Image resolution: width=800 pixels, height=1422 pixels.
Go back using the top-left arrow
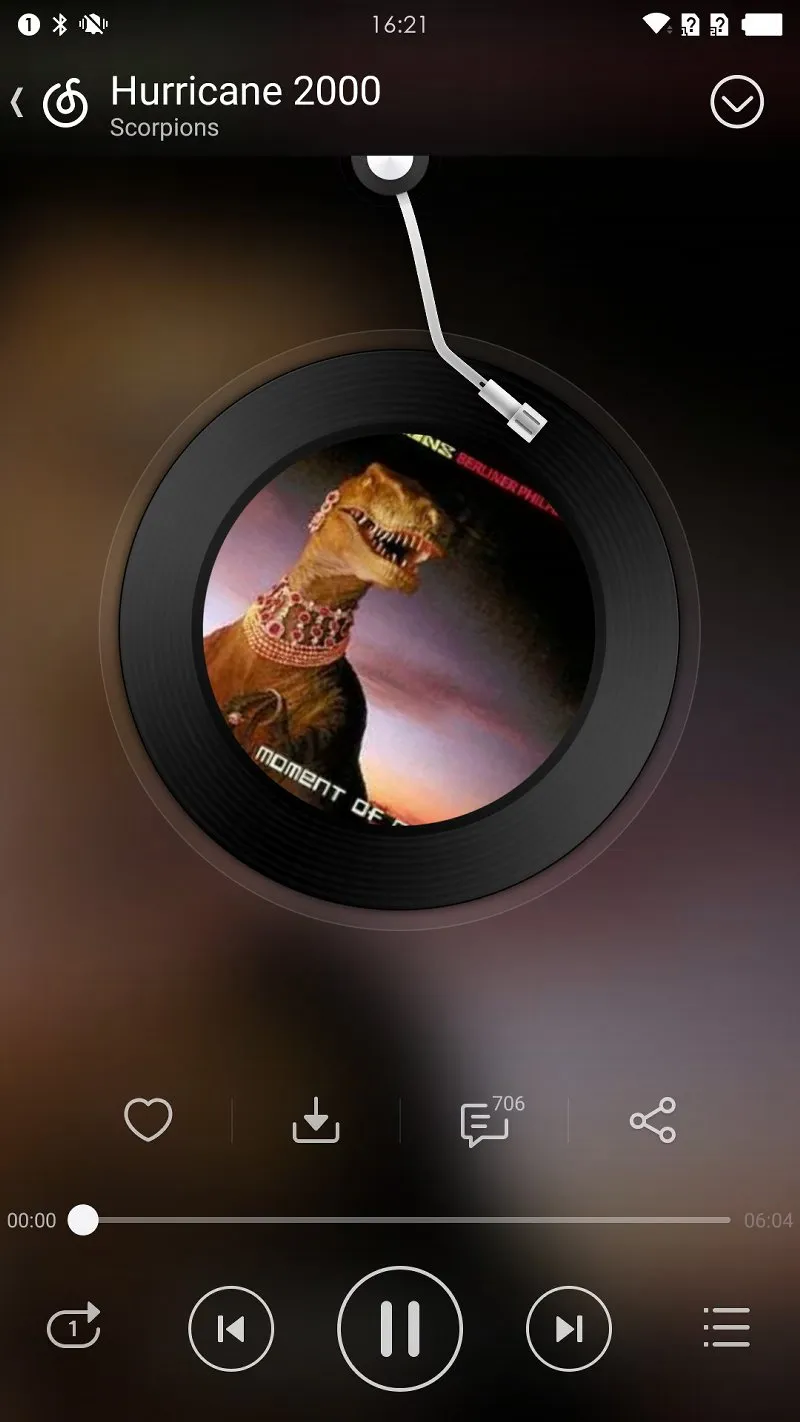(x=17, y=103)
